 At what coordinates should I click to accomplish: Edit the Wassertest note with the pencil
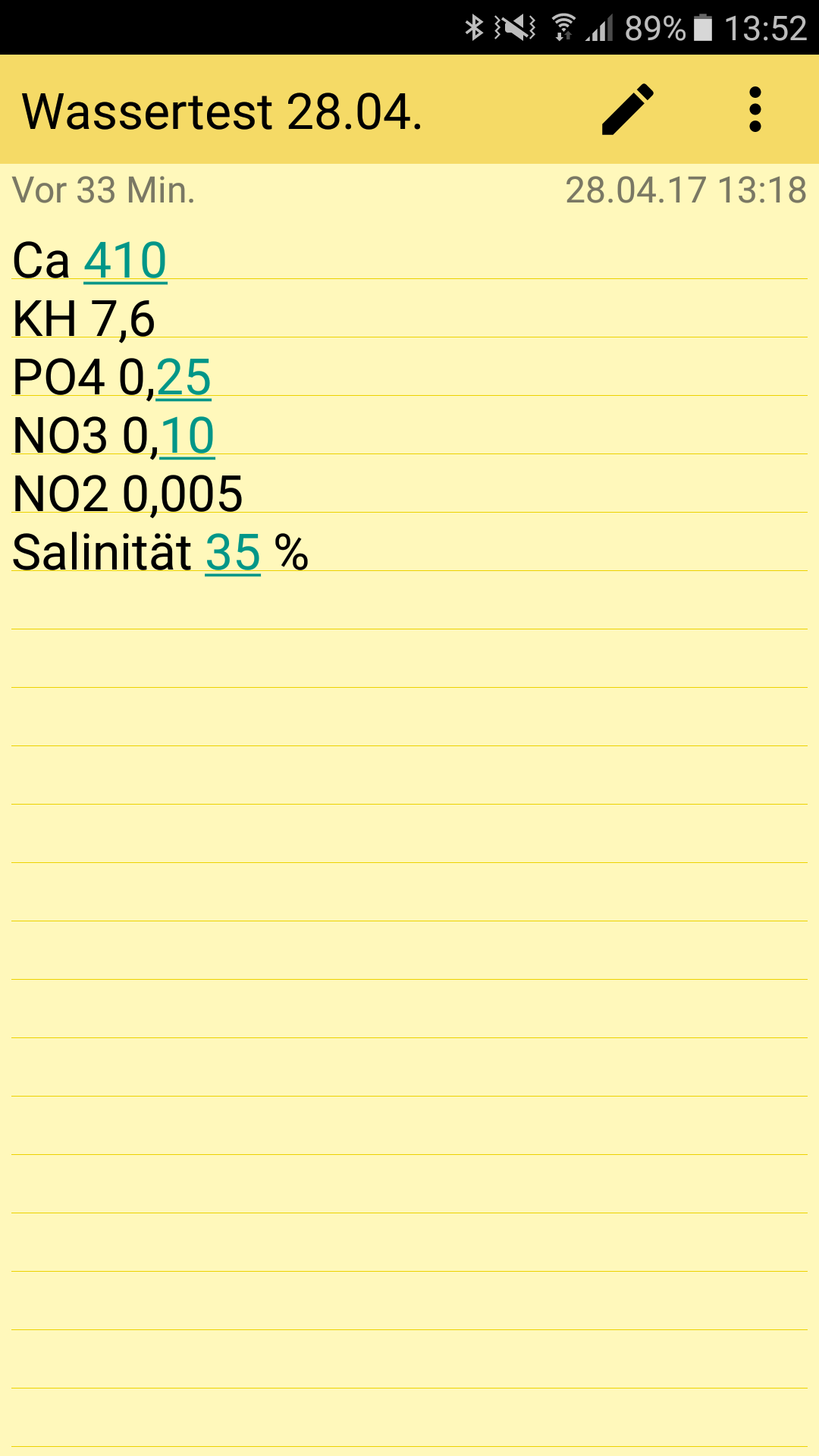click(x=628, y=110)
